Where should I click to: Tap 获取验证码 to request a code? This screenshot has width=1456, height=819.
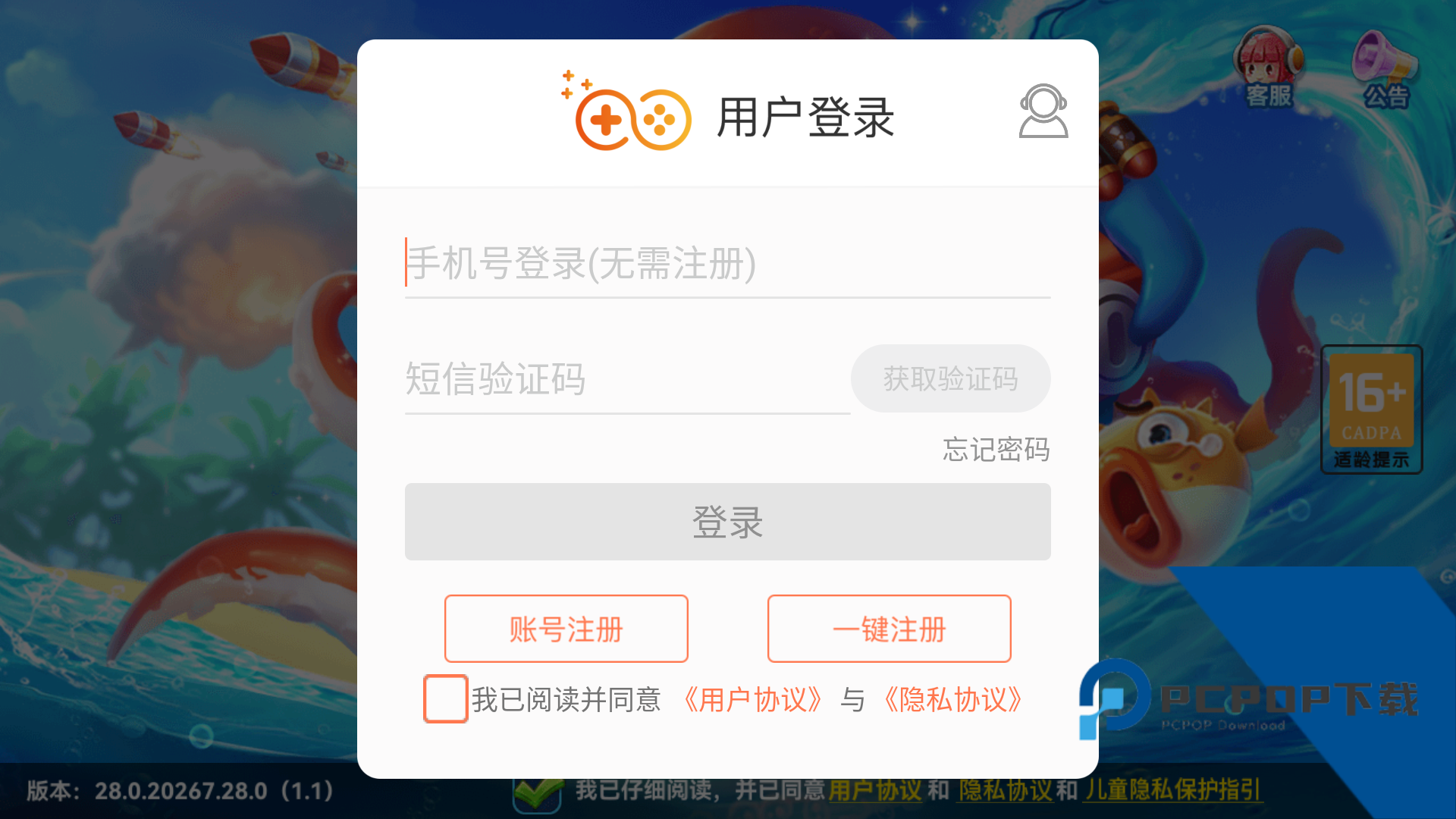coord(950,378)
